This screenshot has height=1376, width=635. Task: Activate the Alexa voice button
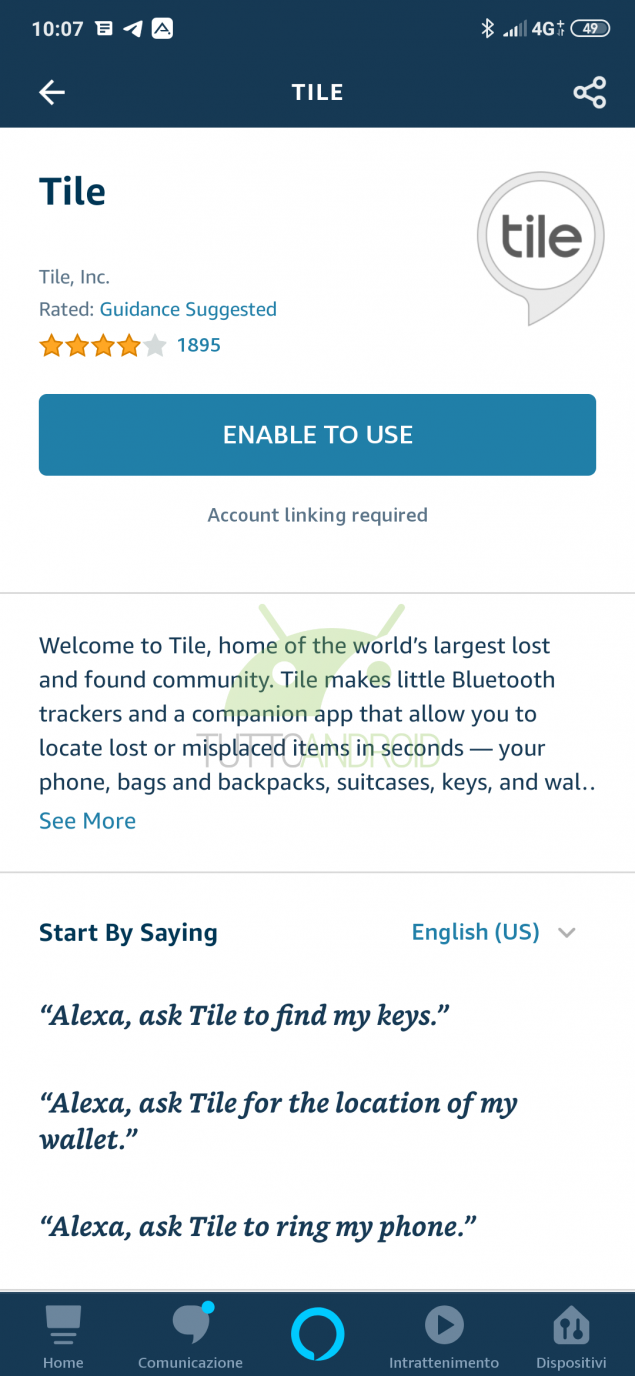(x=317, y=1335)
